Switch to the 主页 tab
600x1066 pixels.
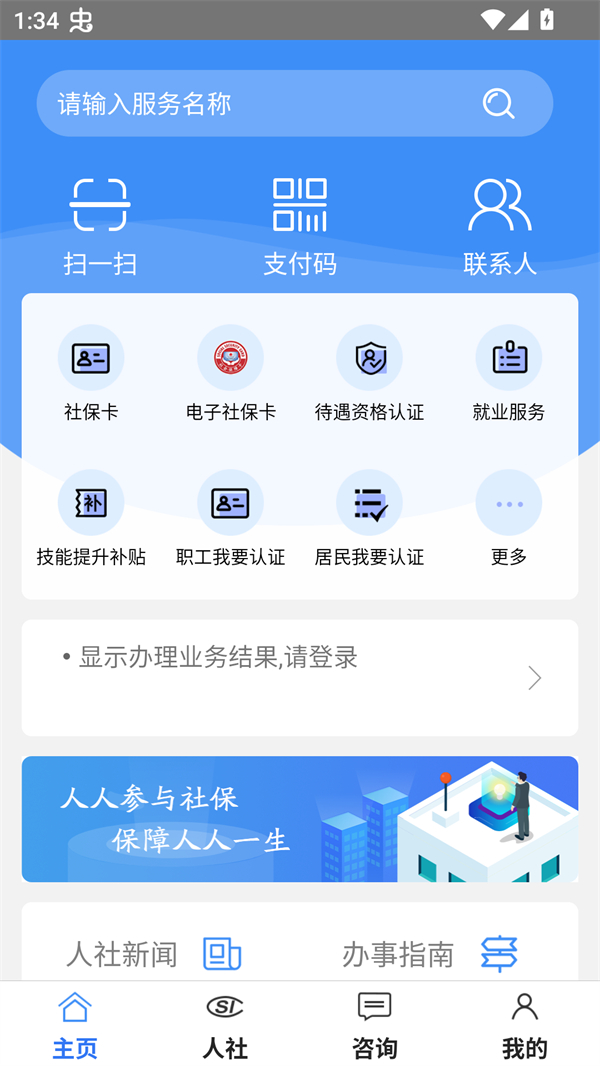[75, 1025]
